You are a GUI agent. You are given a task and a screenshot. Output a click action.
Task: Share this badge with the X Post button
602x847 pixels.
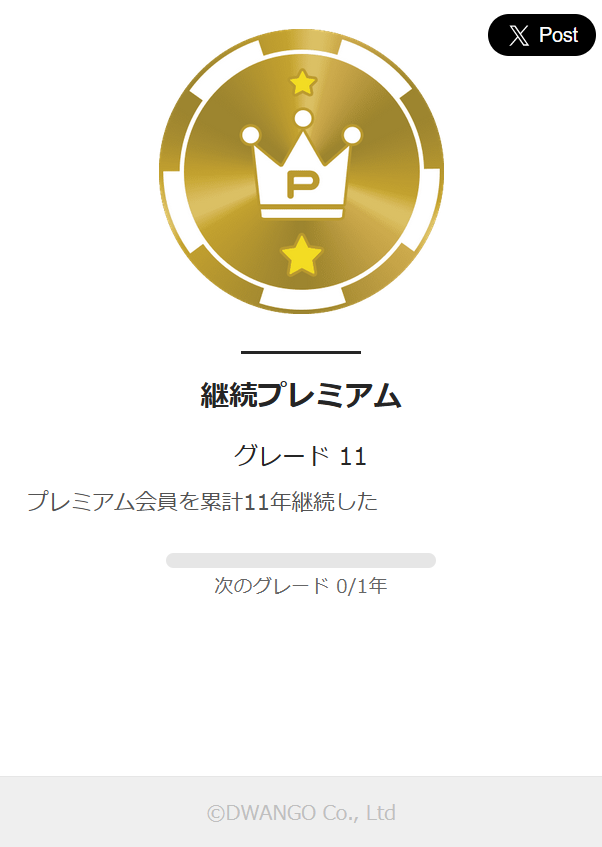pyautogui.click(x=541, y=35)
